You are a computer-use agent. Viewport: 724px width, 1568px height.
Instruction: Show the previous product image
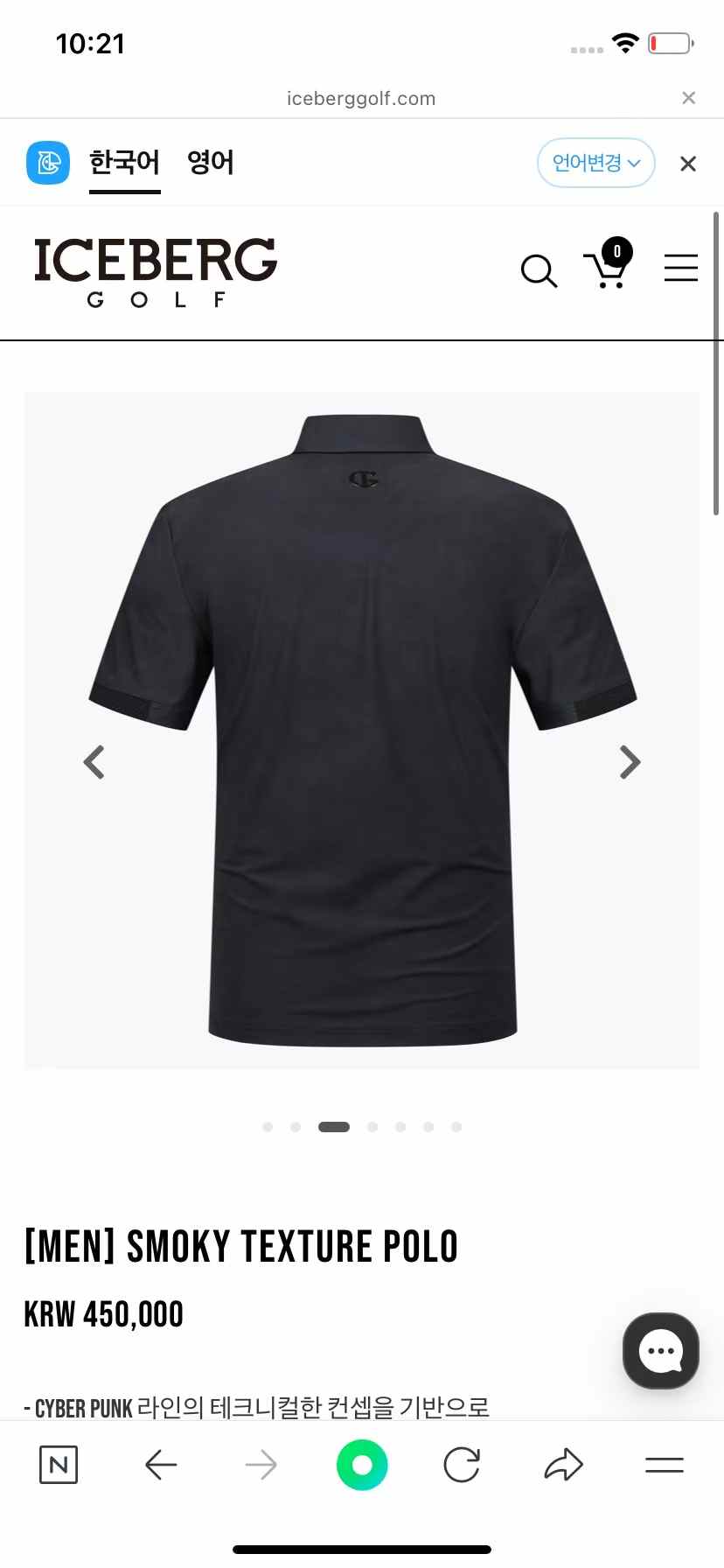94,762
